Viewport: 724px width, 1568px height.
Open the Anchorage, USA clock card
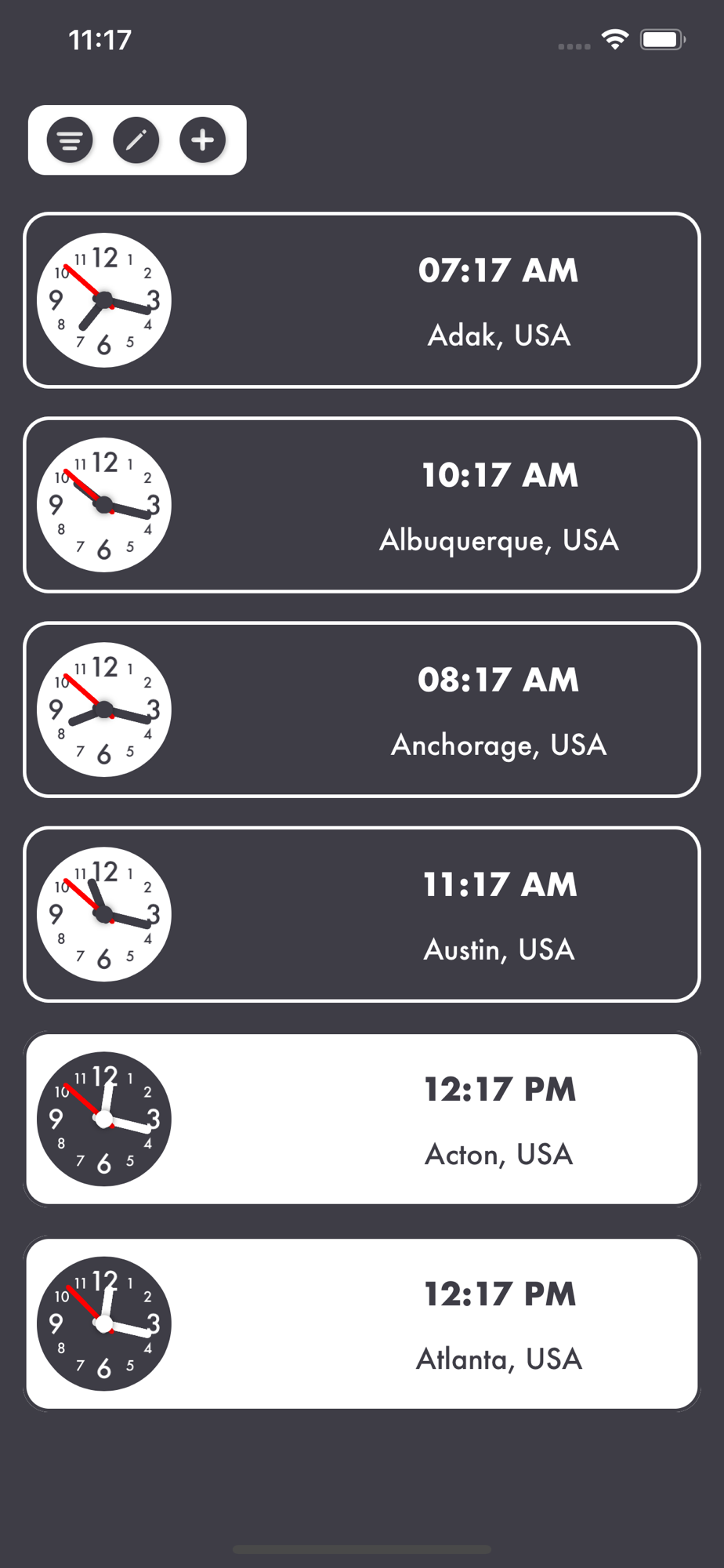point(362,710)
